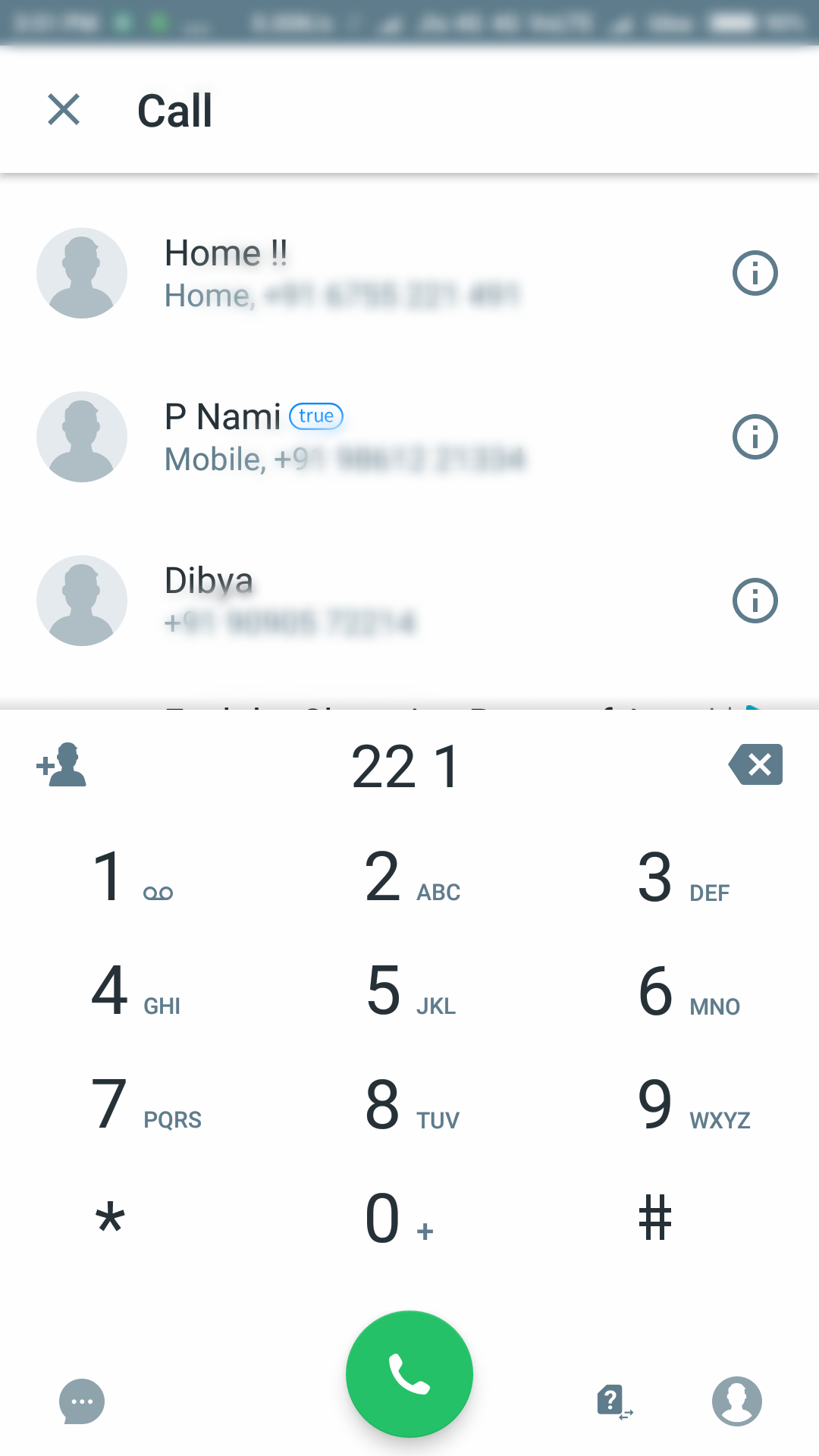
Task: Enter the hash symbol
Action: pos(655,1219)
